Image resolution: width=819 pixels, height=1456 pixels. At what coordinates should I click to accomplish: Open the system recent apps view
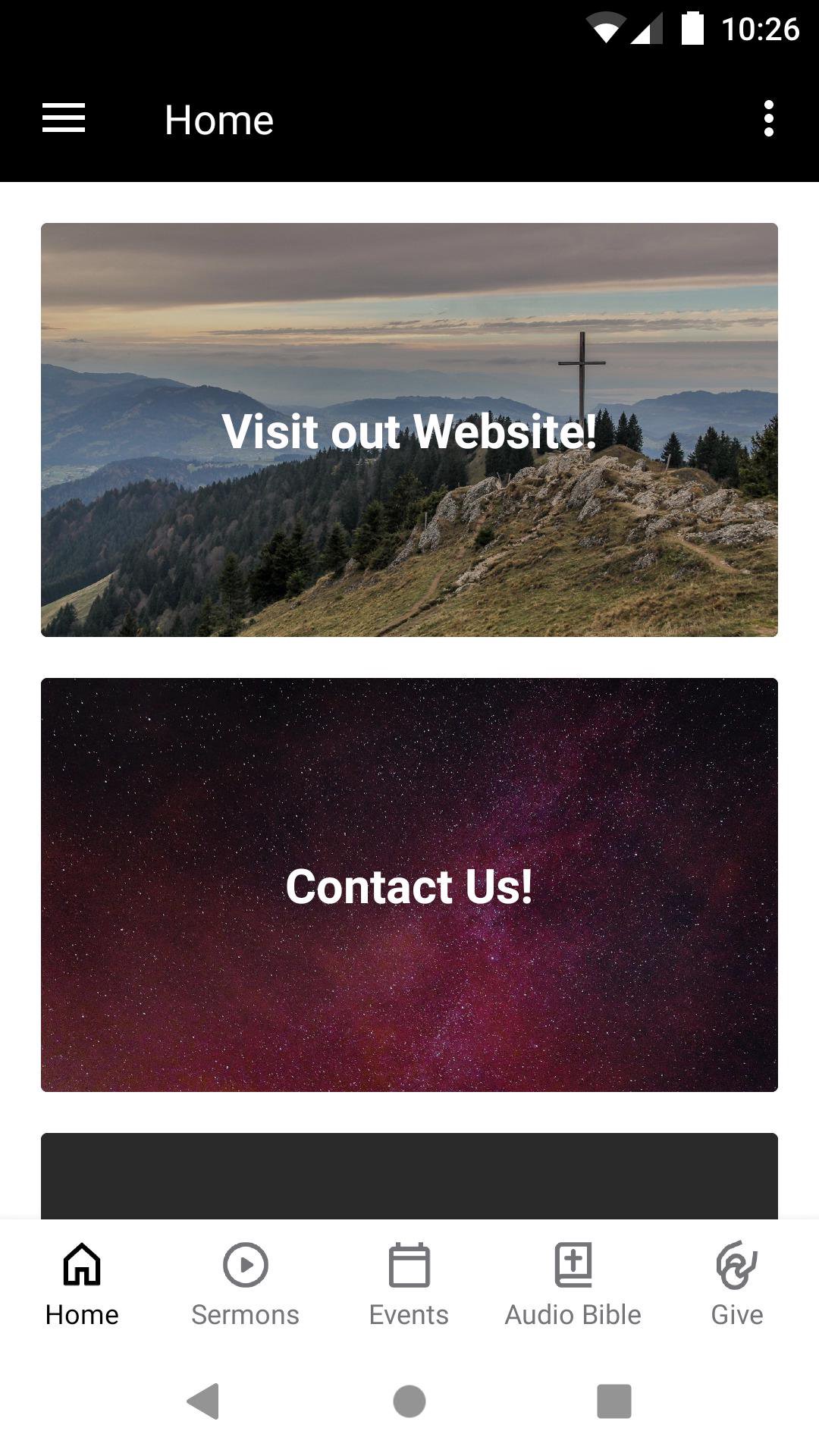click(613, 1401)
